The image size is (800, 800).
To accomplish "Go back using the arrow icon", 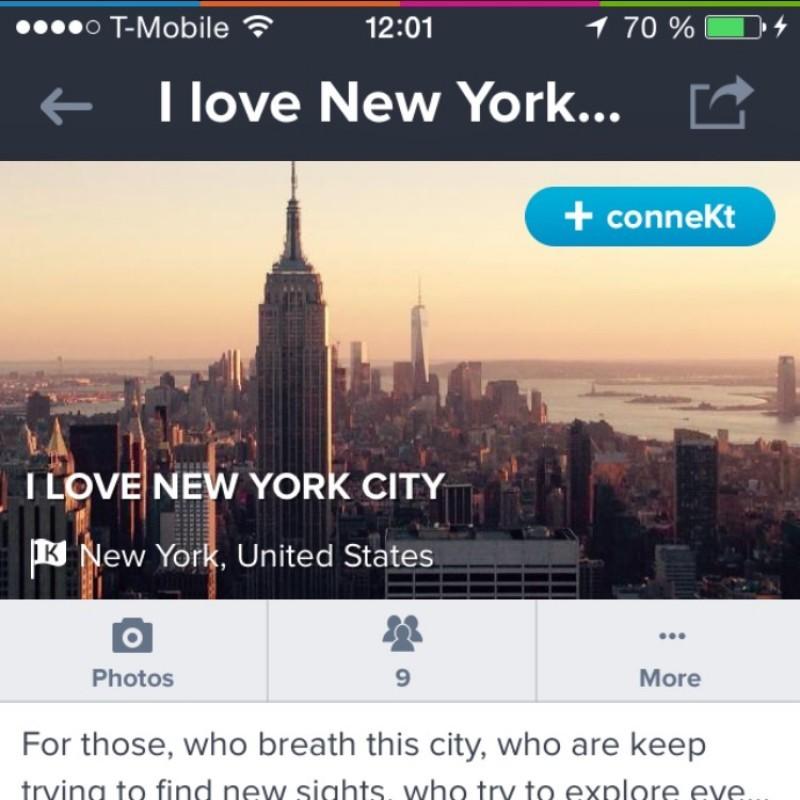I will pyautogui.click(x=66, y=105).
